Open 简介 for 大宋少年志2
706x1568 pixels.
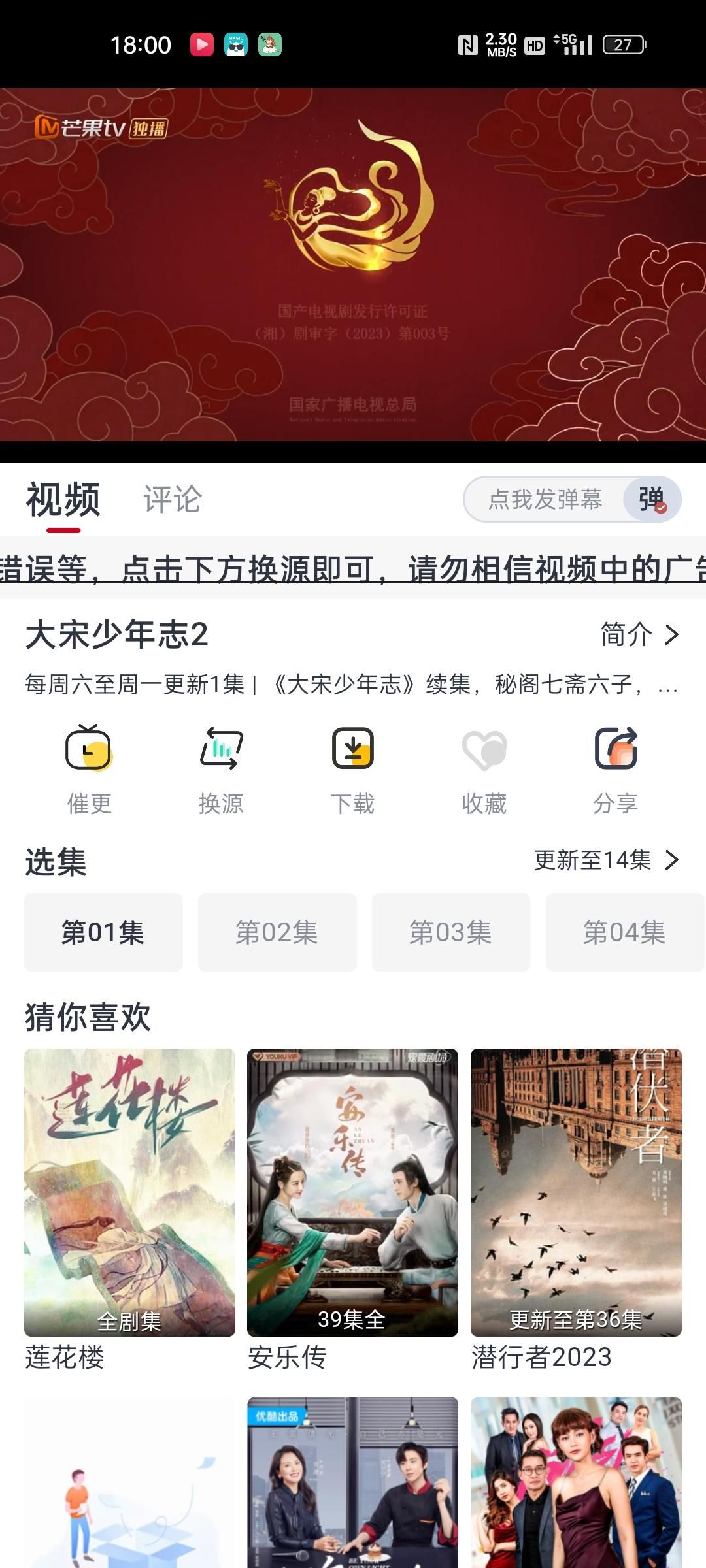[639, 634]
